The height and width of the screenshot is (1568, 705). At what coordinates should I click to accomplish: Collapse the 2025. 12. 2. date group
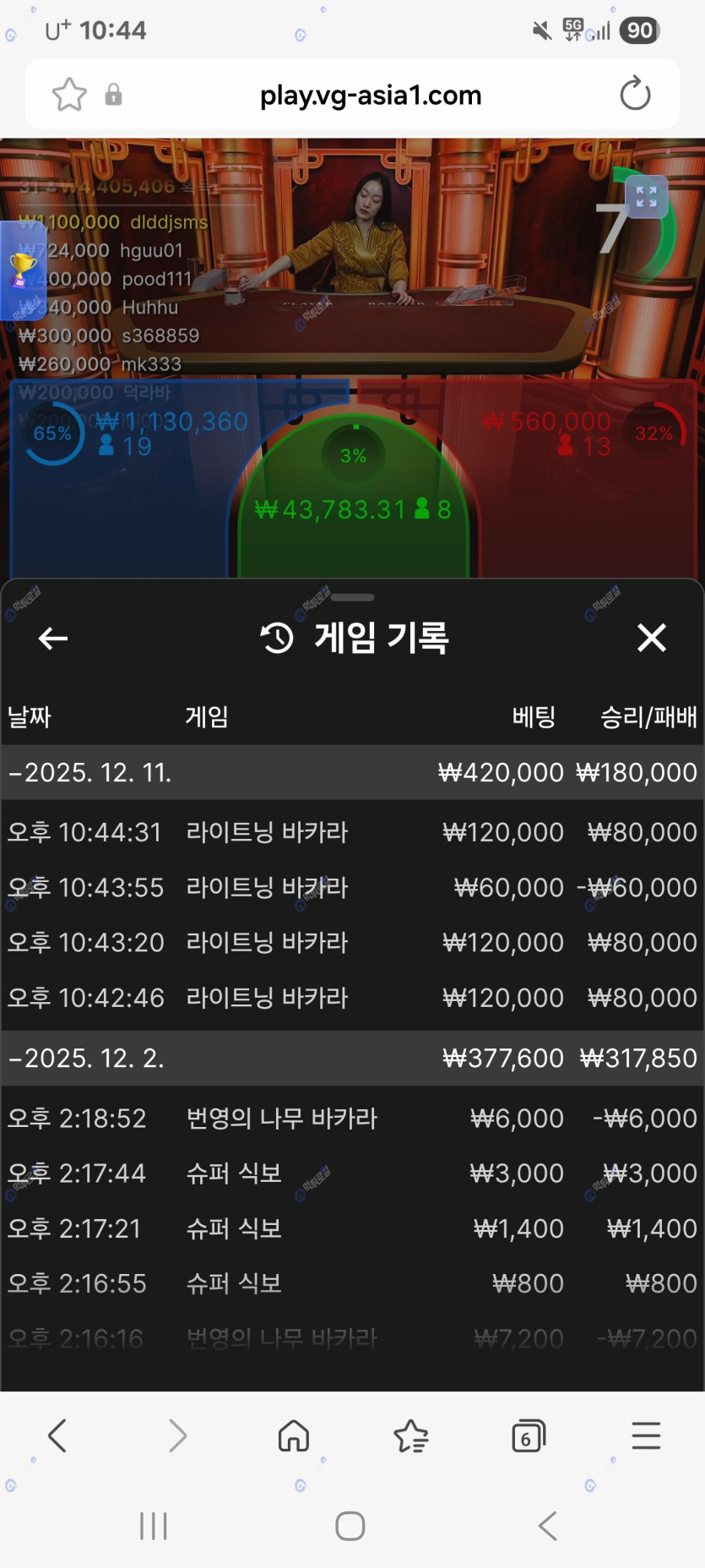coord(86,1058)
